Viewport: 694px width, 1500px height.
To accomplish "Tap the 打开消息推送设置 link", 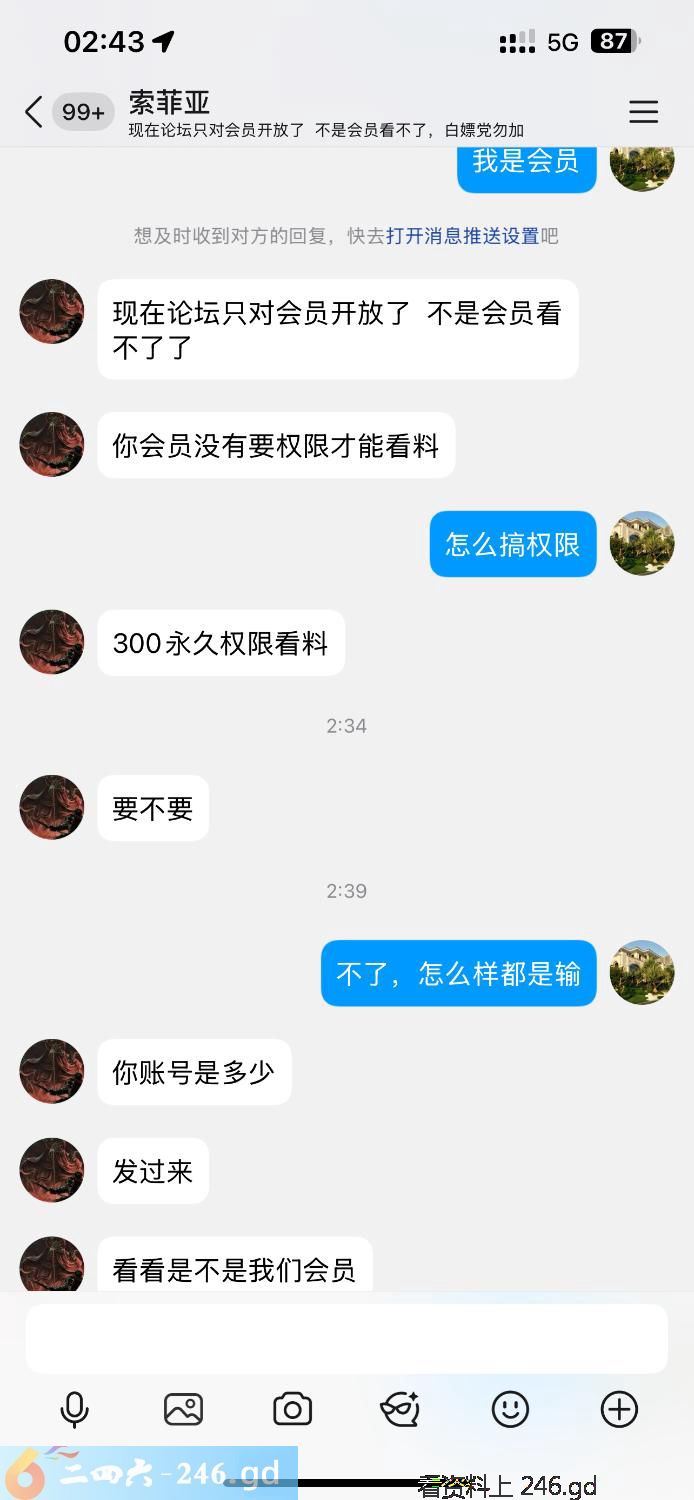I will [462, 236].
